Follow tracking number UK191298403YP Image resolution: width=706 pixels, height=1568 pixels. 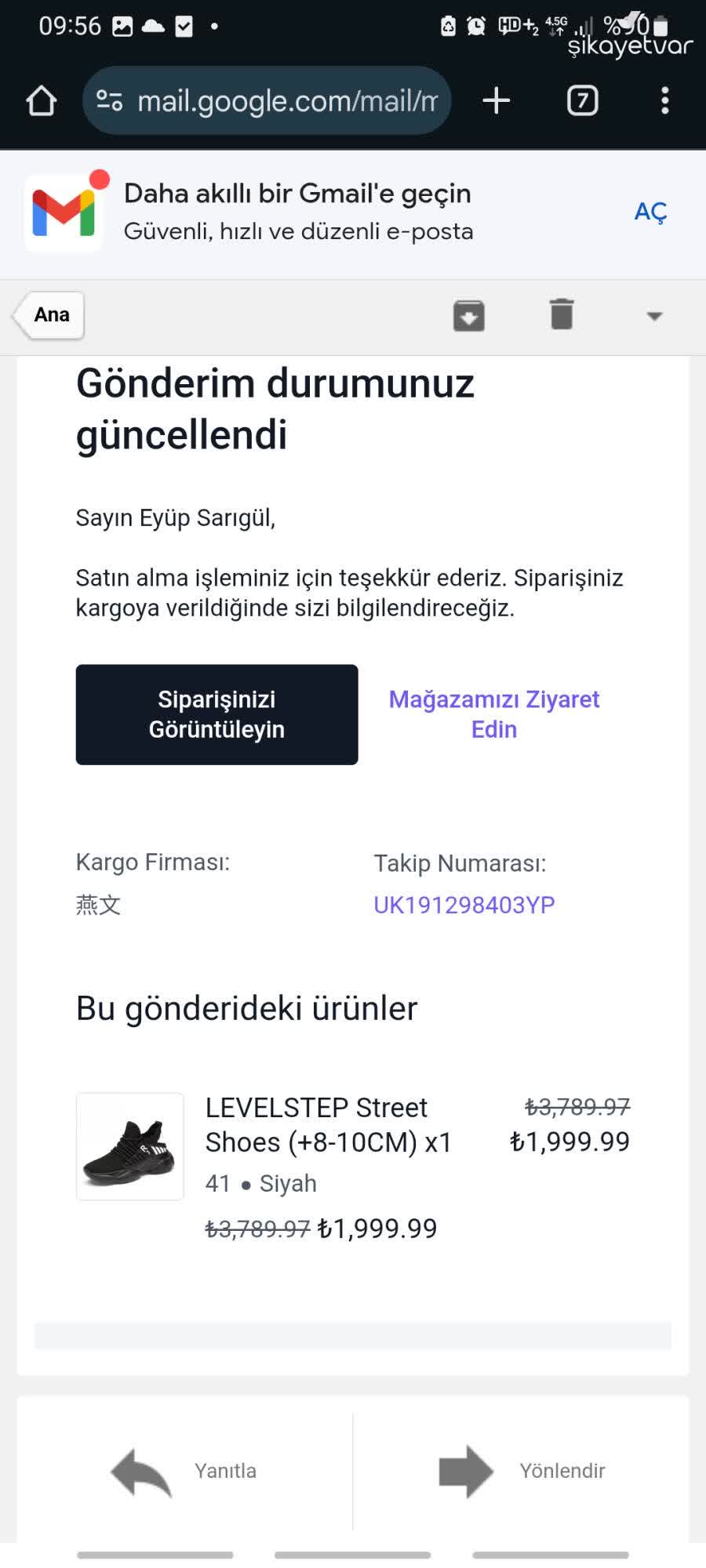pos(464,904)
